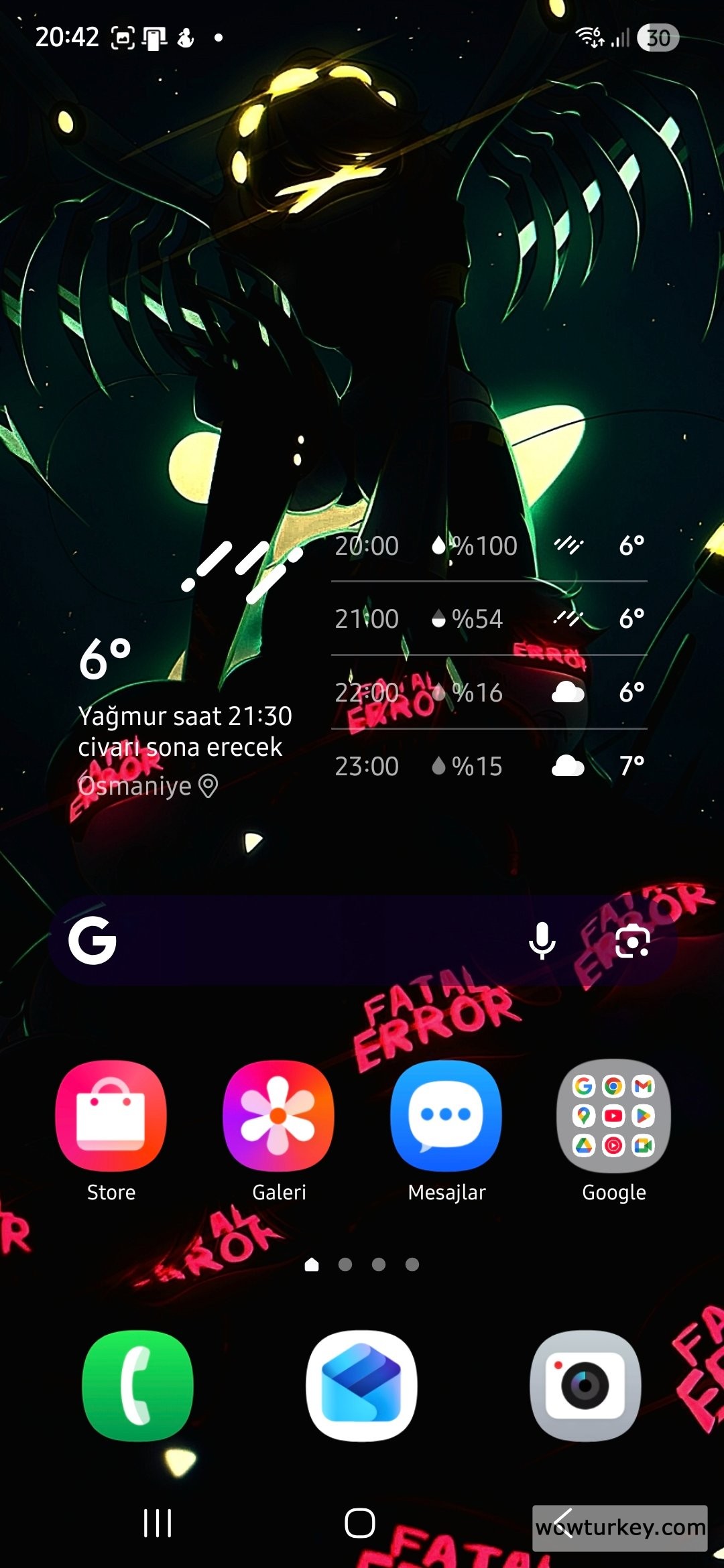The height and width of the screenshot is (1568, 724).
Task: Open the Mesajlar app
Action: click(x=446, y=1116)
